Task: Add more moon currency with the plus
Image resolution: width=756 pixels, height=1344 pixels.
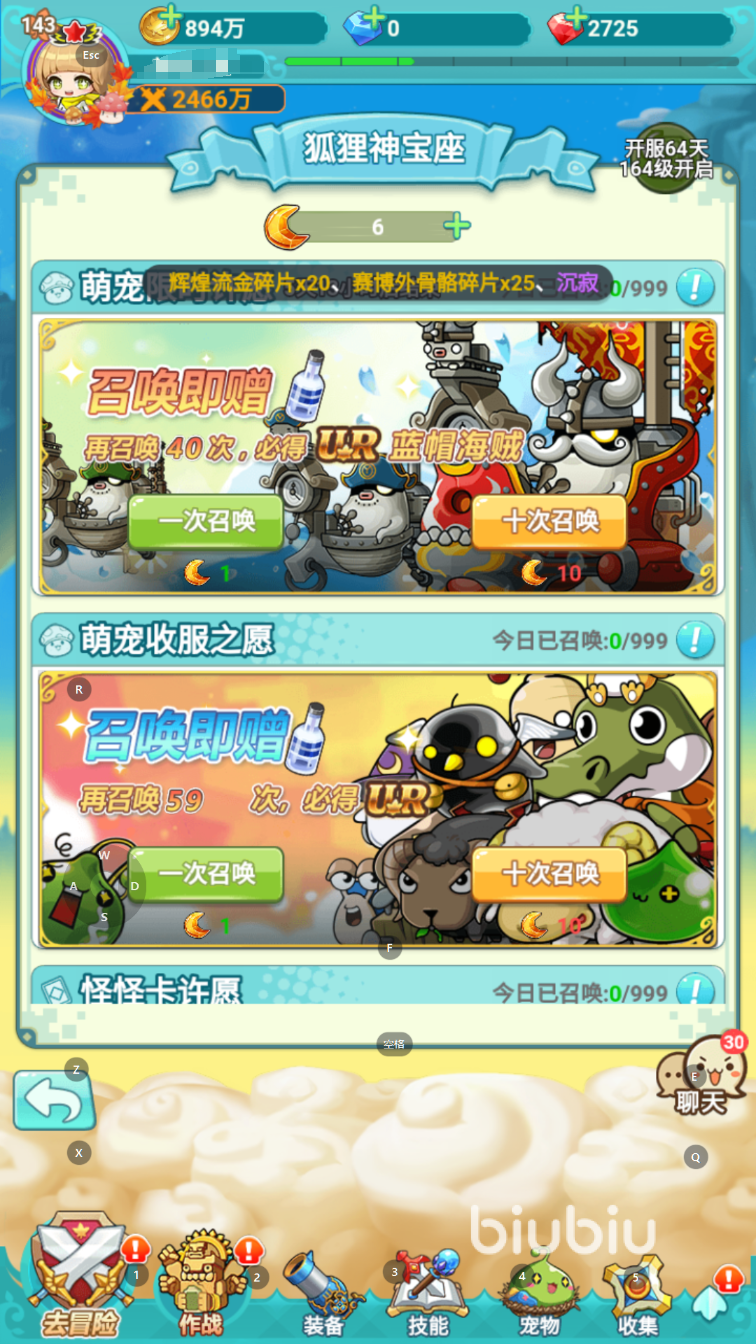Action: (457, 226)
